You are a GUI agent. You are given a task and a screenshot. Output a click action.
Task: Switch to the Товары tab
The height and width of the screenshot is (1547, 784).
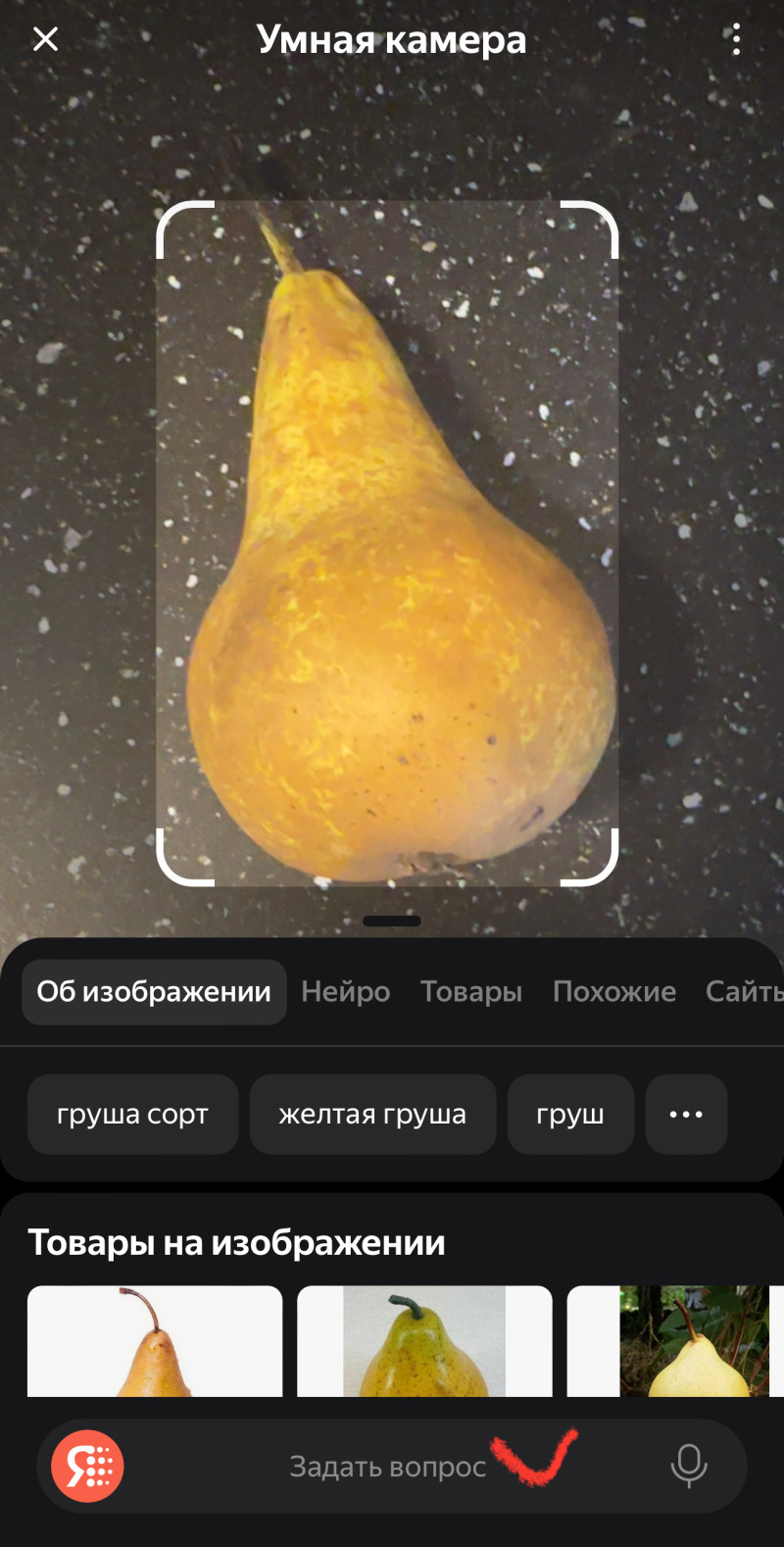[x=471, y=992]
